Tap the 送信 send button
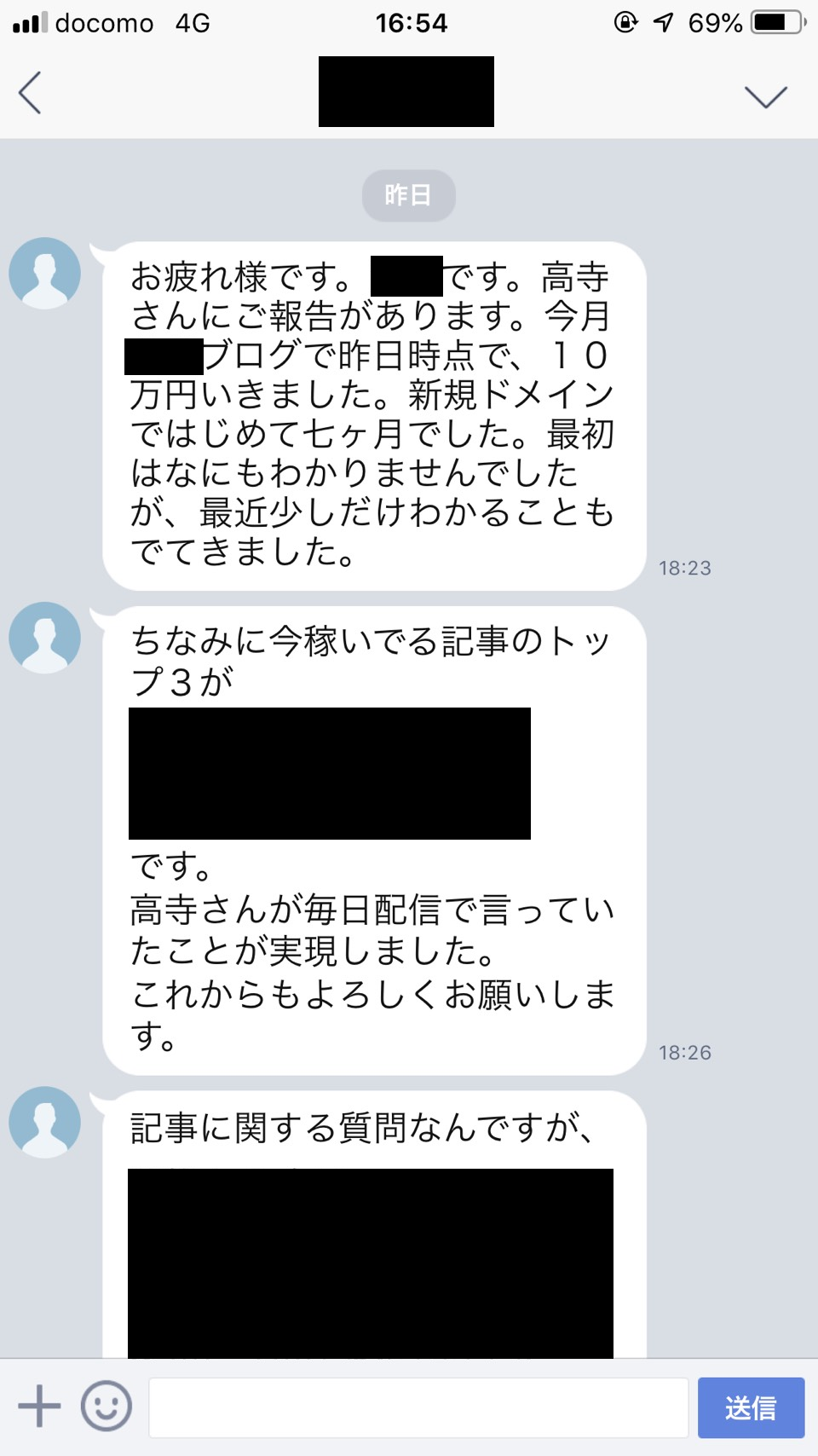The height and width of the screenshot is (1456, 818). point(751,1407)
